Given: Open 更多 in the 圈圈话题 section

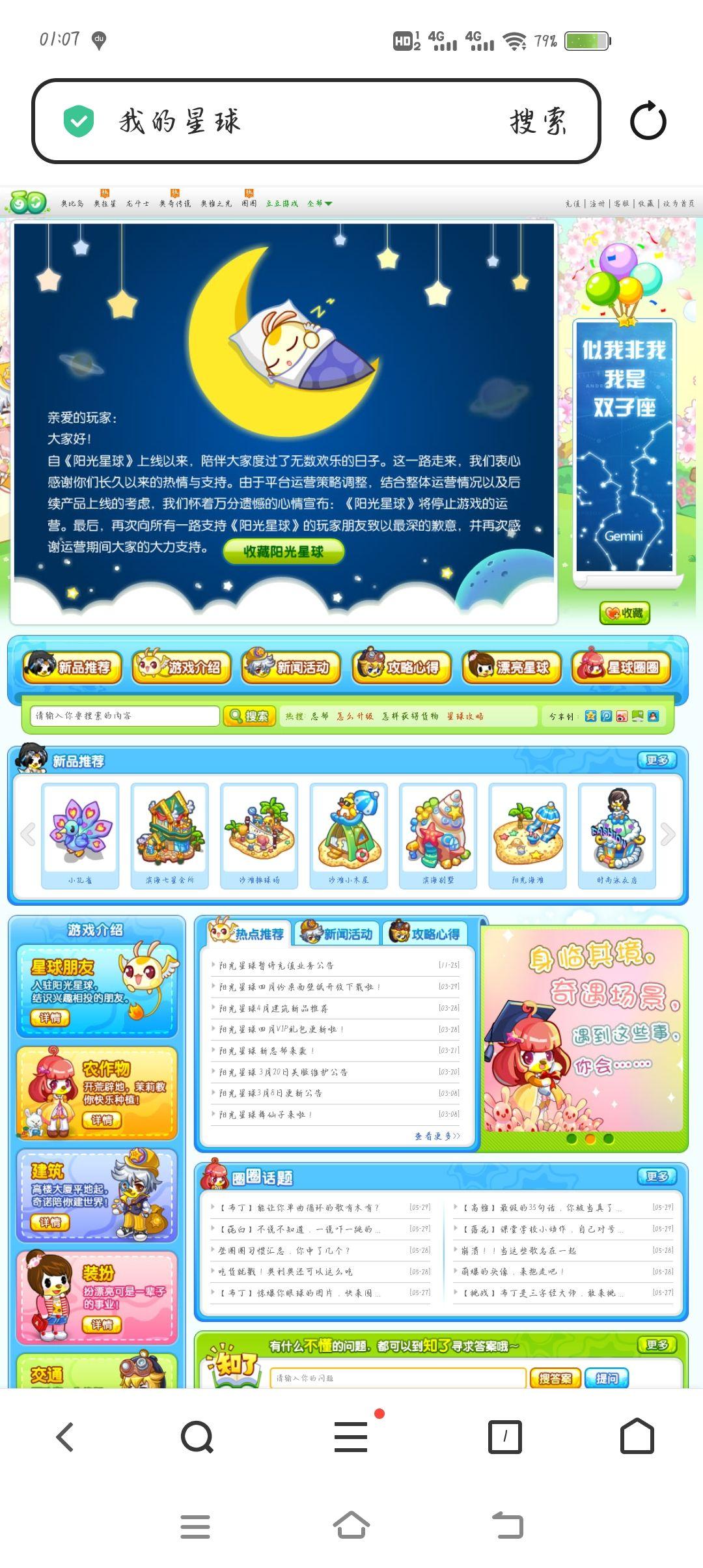Looking at the screenshot, I should 657,1177.
